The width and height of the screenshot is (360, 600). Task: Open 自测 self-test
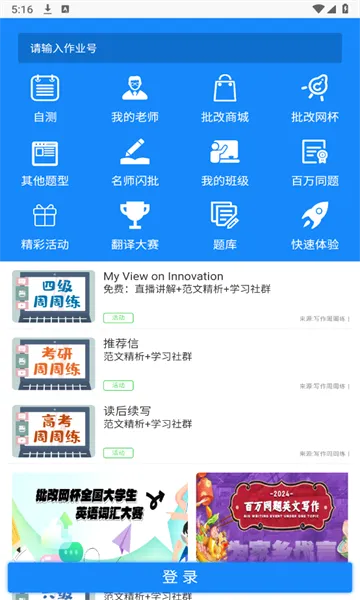(45, 99)
